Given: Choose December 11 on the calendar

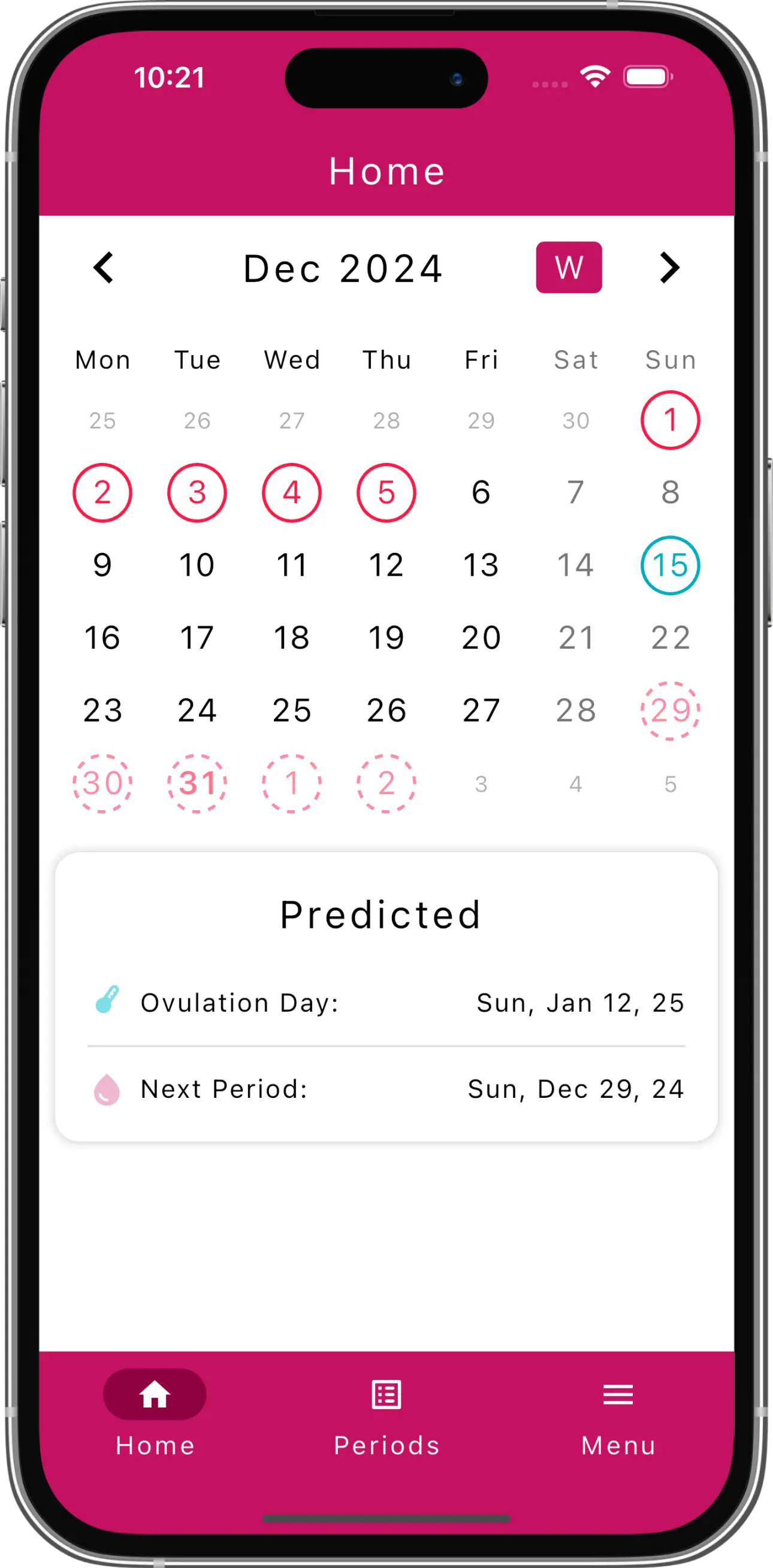Looking at the screenshot, I should pyautogui.click(x=292, y=565).
